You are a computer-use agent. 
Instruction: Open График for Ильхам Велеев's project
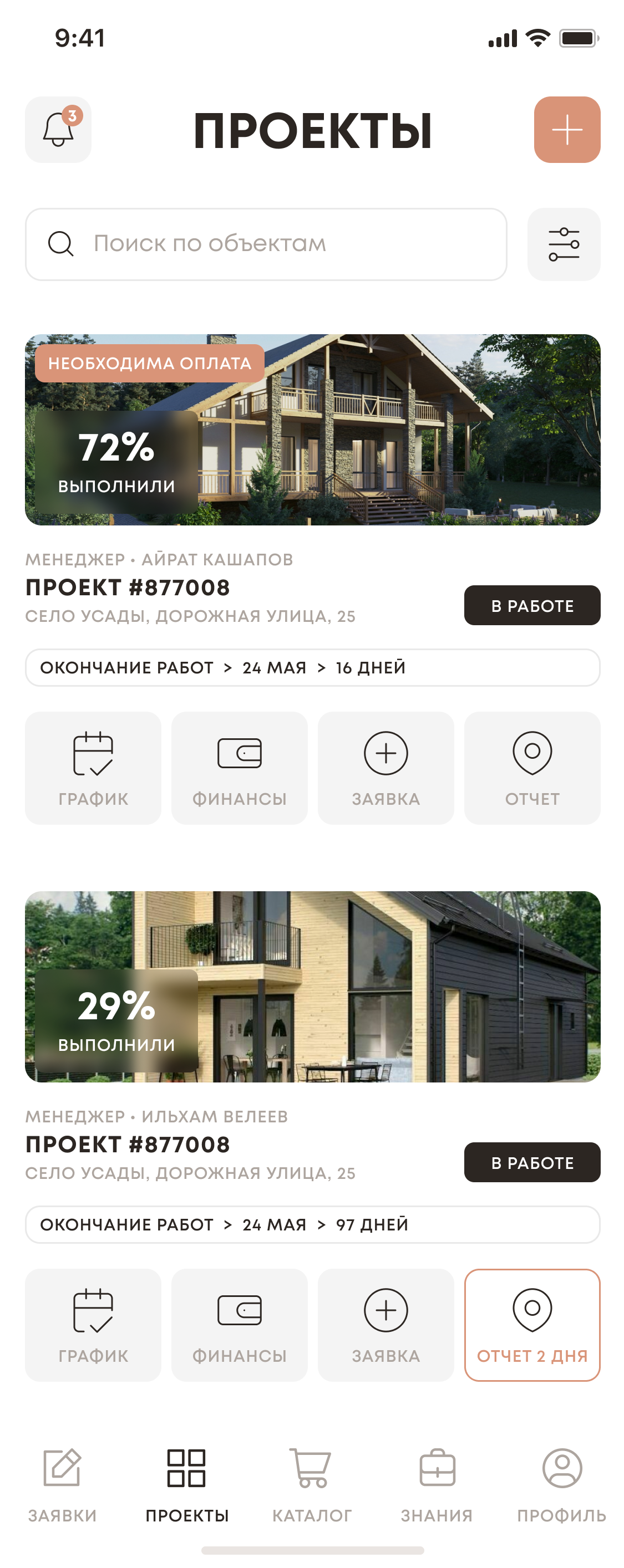93,1325
